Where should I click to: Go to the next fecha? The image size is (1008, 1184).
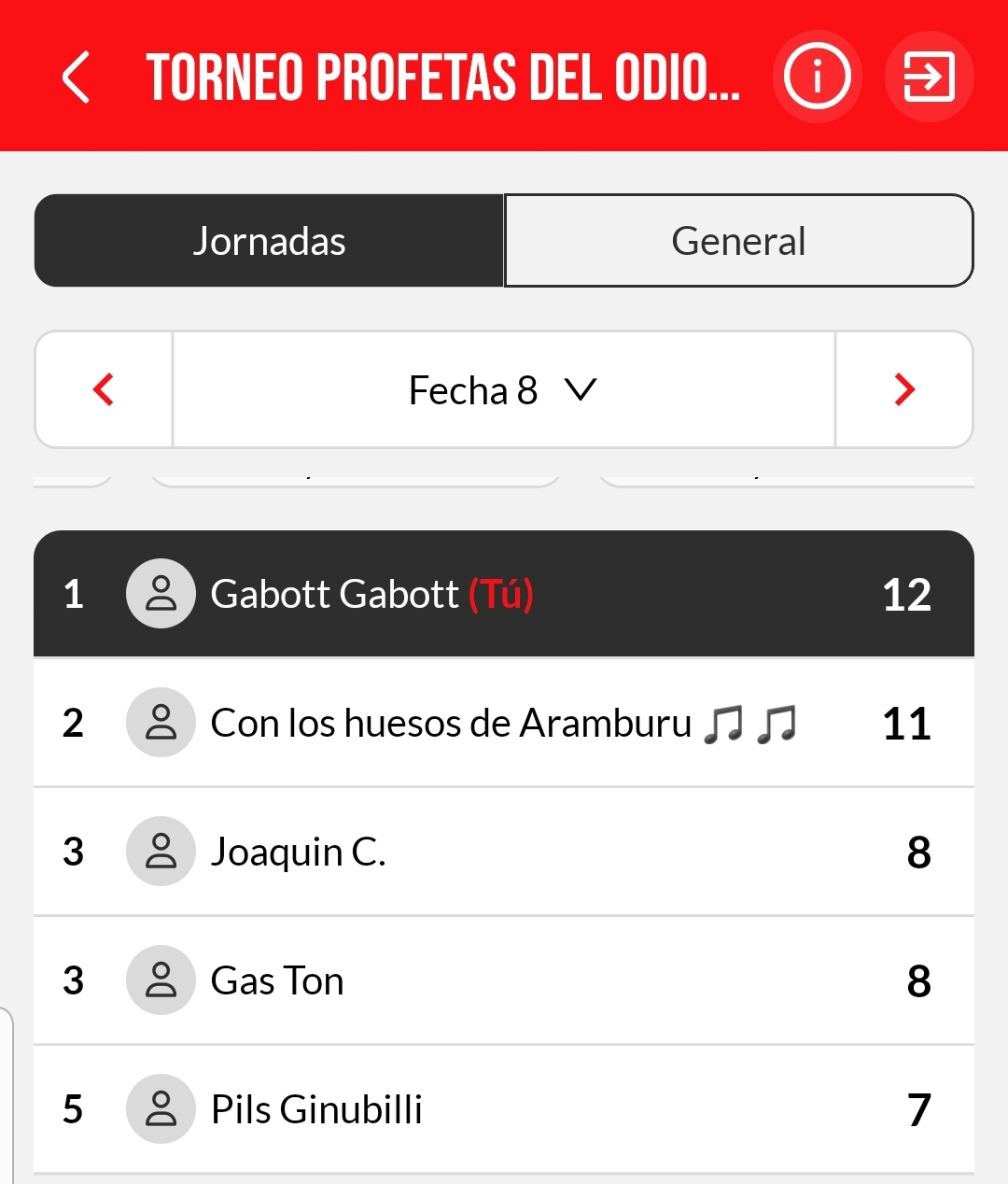[903, 389]
